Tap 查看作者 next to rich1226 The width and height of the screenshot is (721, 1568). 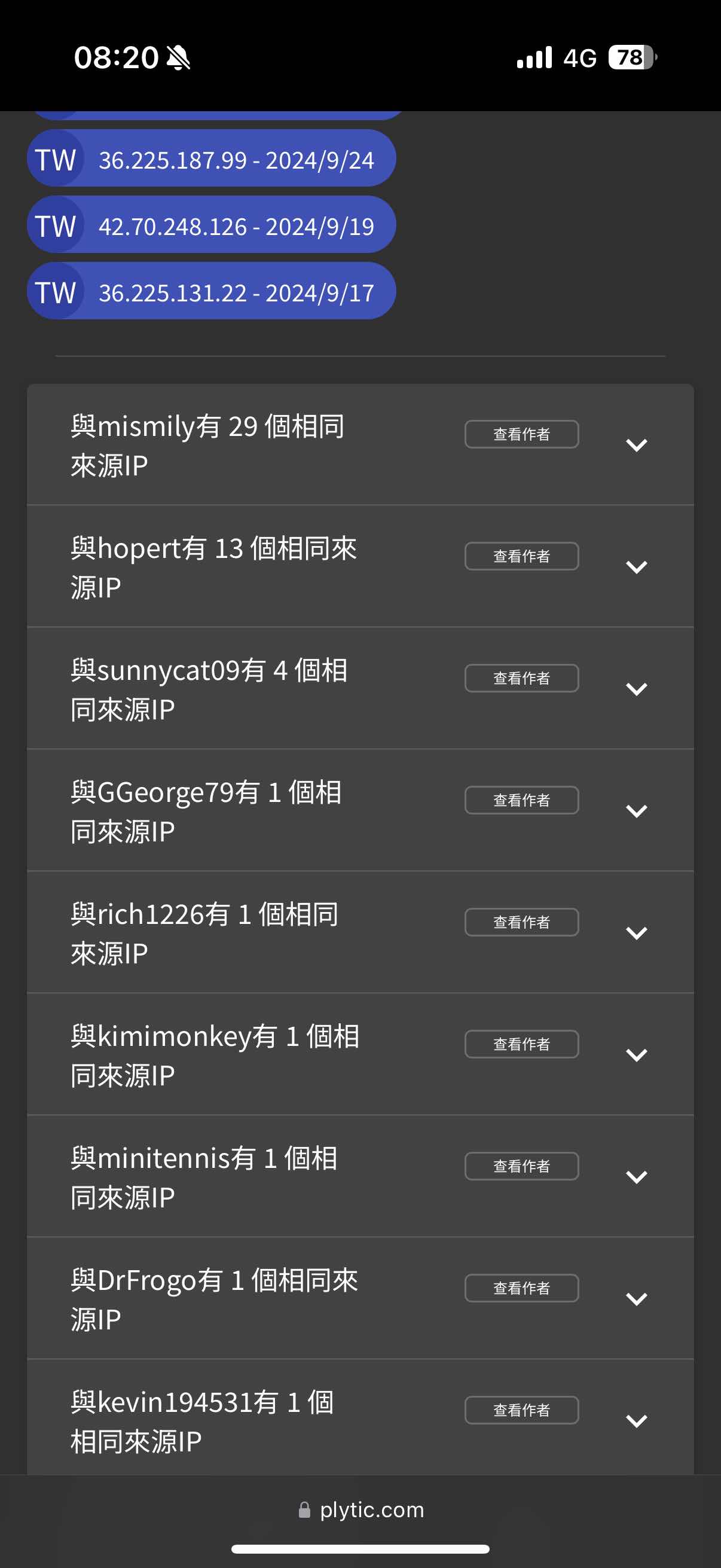tap(521, 922)
